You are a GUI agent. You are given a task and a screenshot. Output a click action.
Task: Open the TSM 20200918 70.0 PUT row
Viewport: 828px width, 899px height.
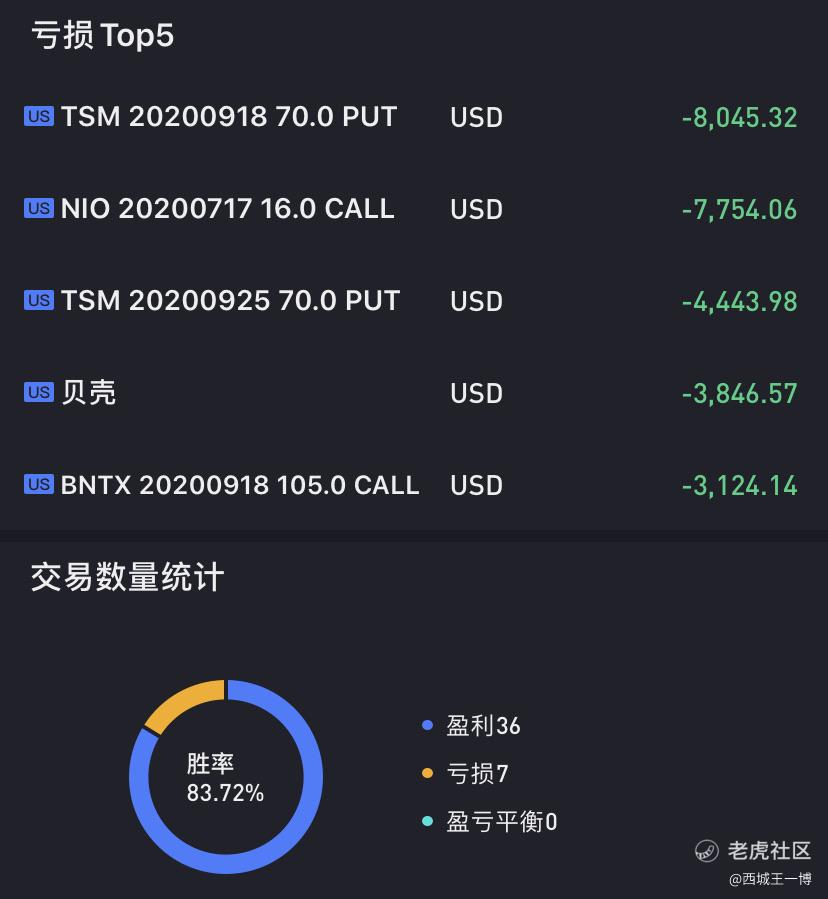pyautogui.click(x=229, y=117)
